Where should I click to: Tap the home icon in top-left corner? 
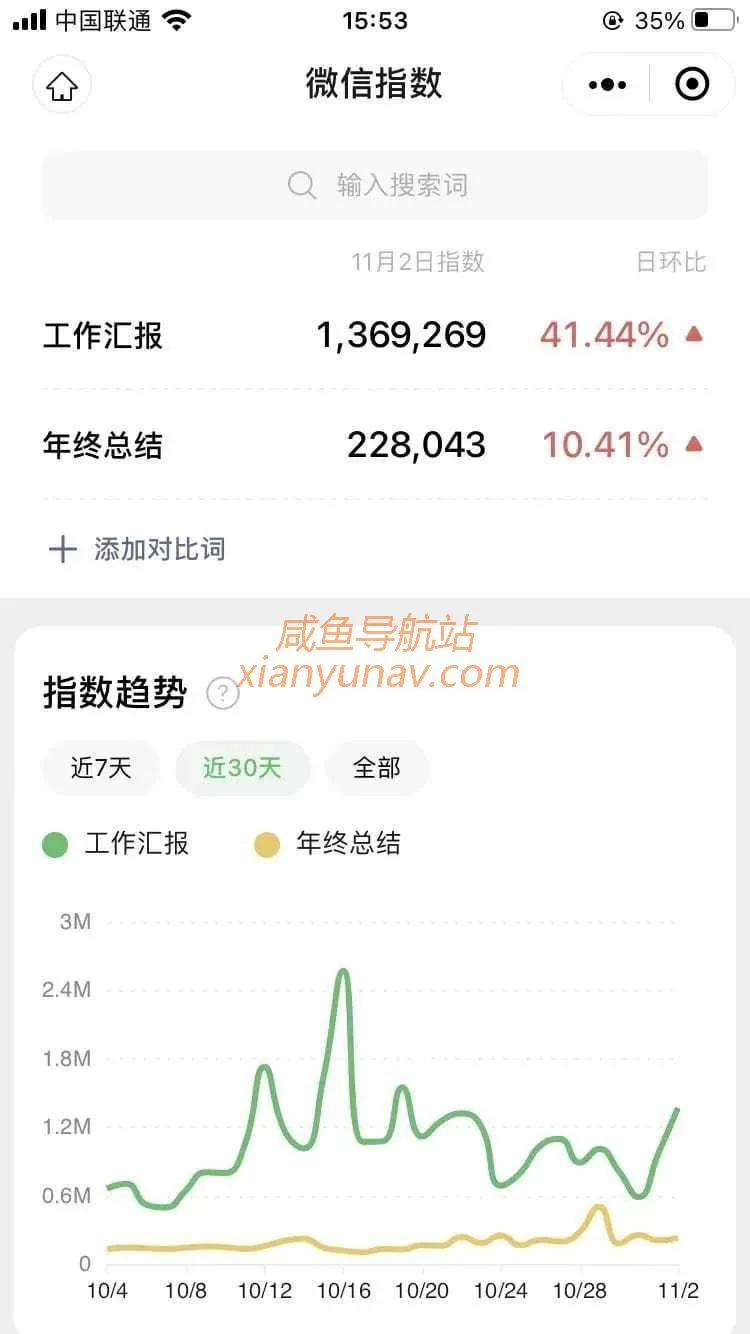(x=62, y=85)
